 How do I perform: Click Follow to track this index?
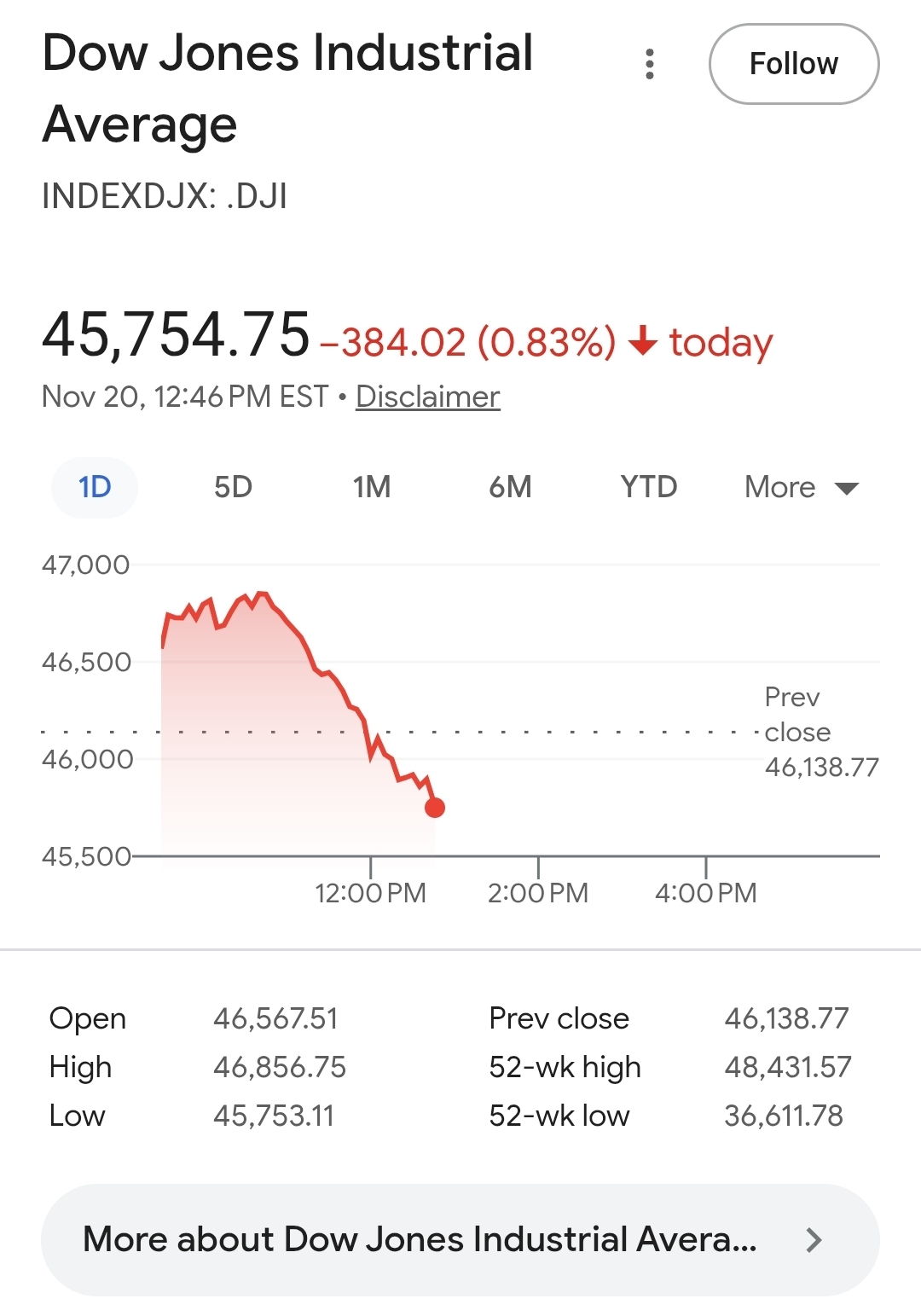[x=793, y=64]
